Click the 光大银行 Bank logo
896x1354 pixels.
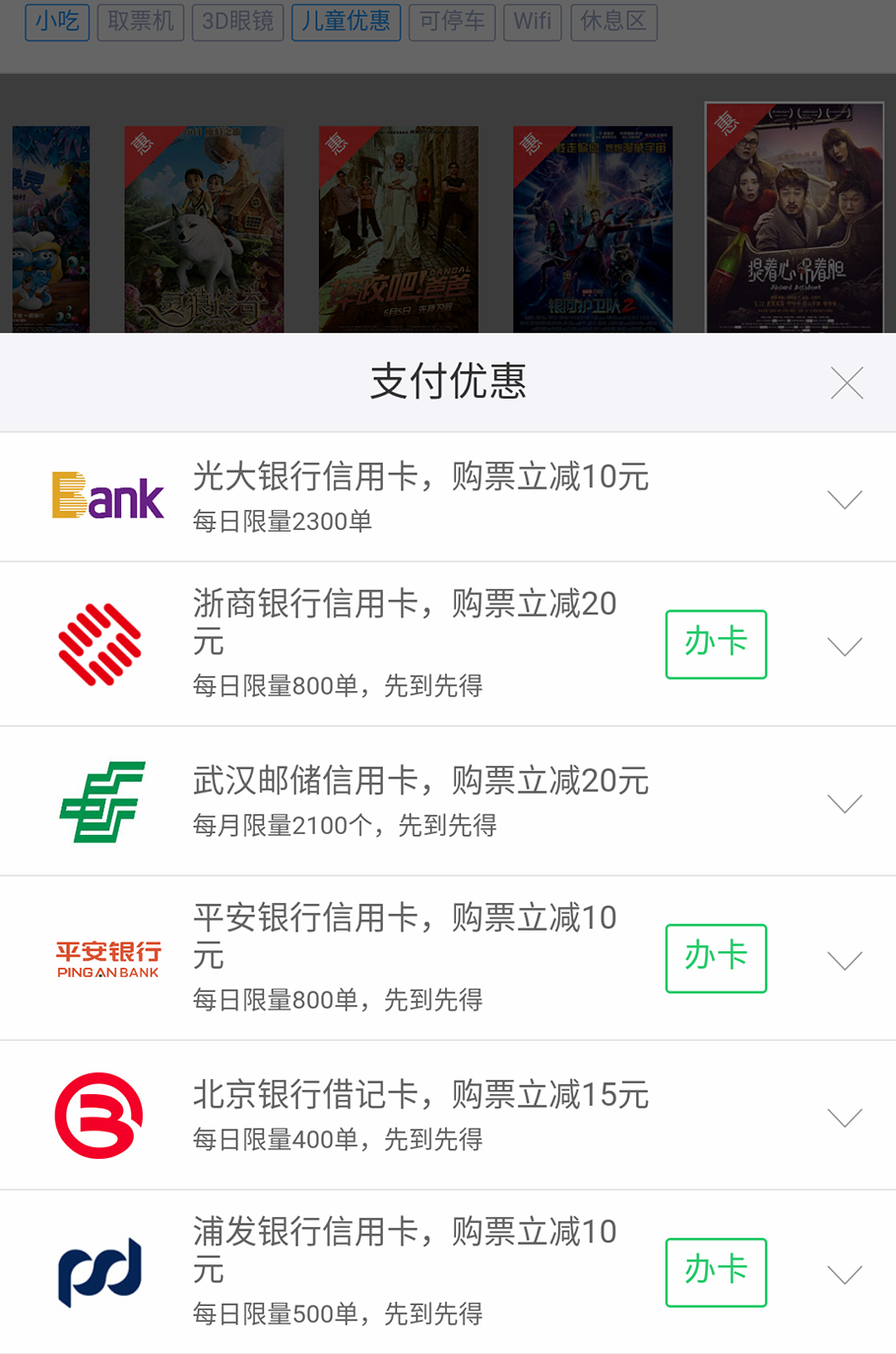point(108,495)
